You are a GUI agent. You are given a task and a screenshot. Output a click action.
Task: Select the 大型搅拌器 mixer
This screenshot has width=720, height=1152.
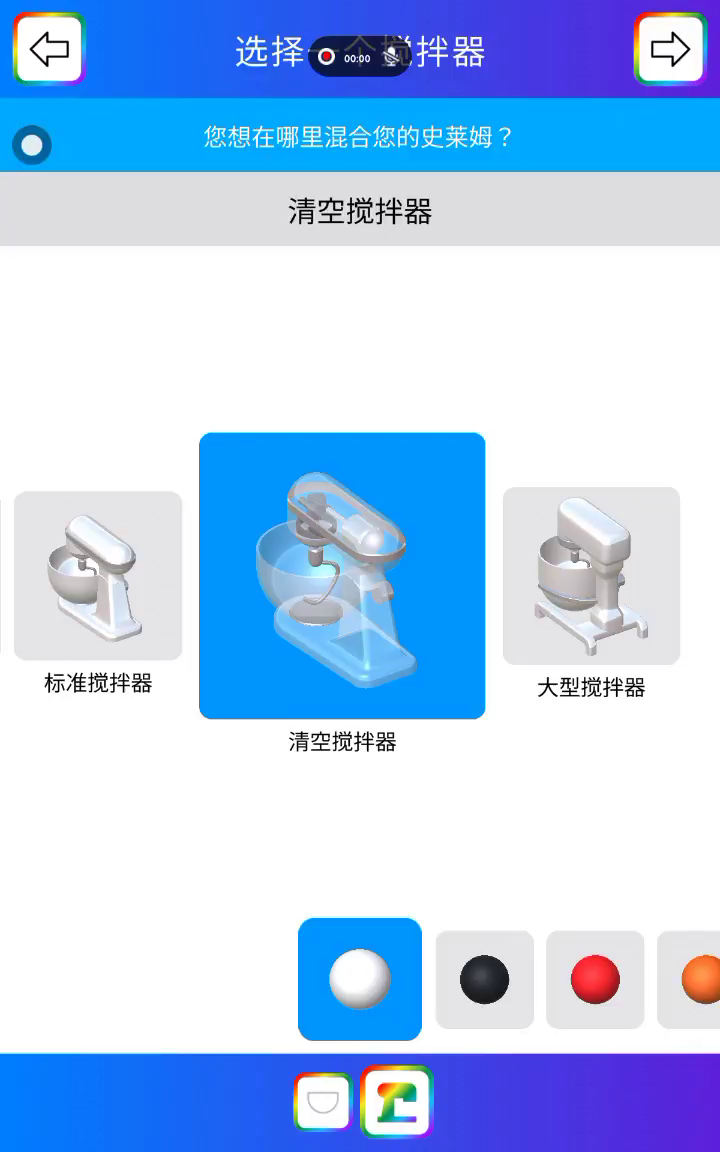tap(591, 575)
